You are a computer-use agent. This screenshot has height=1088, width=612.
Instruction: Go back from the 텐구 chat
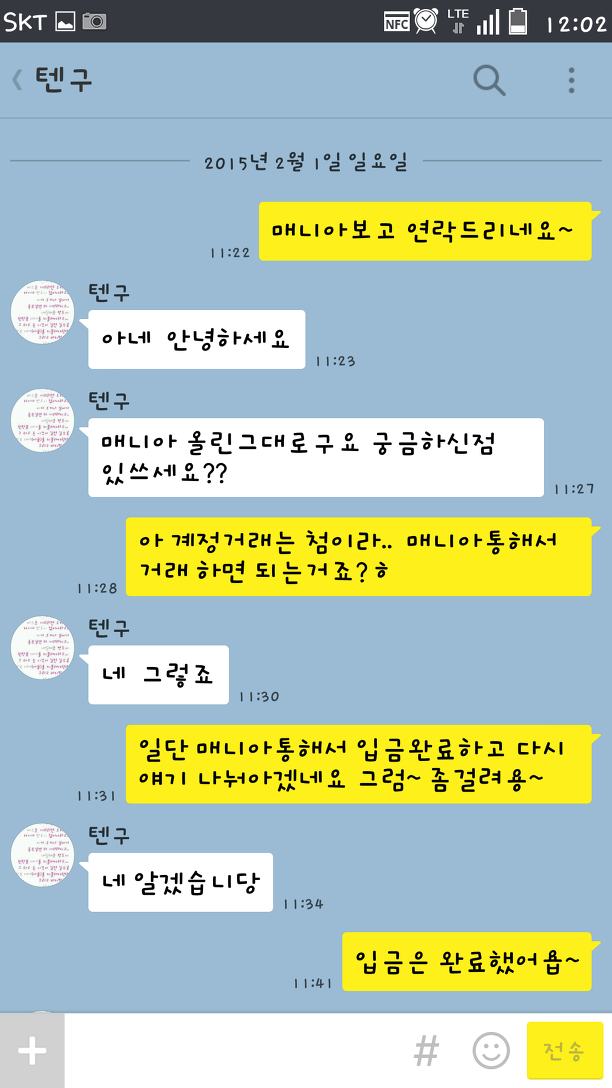point(18,80)
